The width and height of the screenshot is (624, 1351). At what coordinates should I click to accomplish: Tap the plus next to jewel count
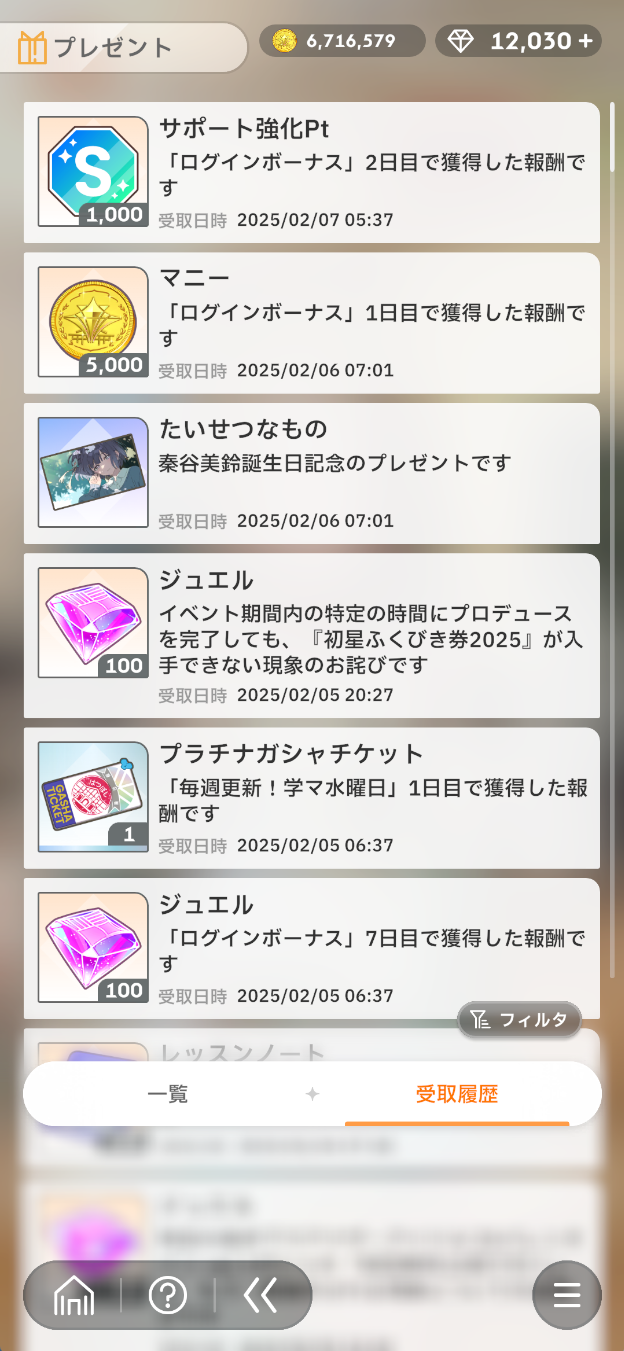click(586, 41)
